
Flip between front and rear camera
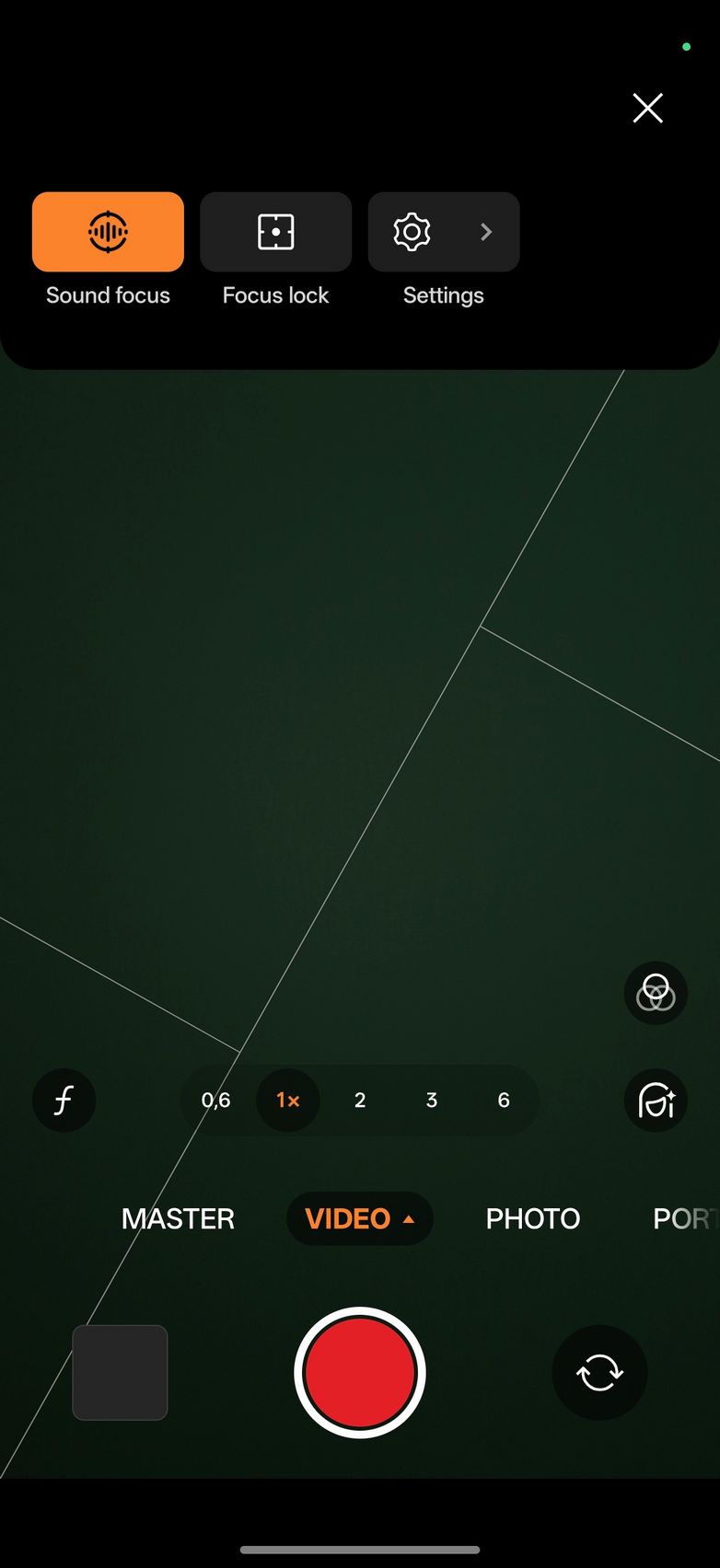599,1372
